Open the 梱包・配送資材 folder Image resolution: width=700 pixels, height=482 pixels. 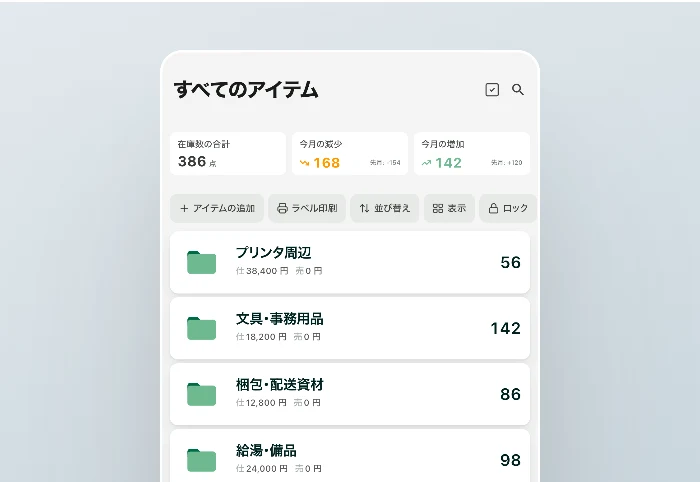click(350, 394)
